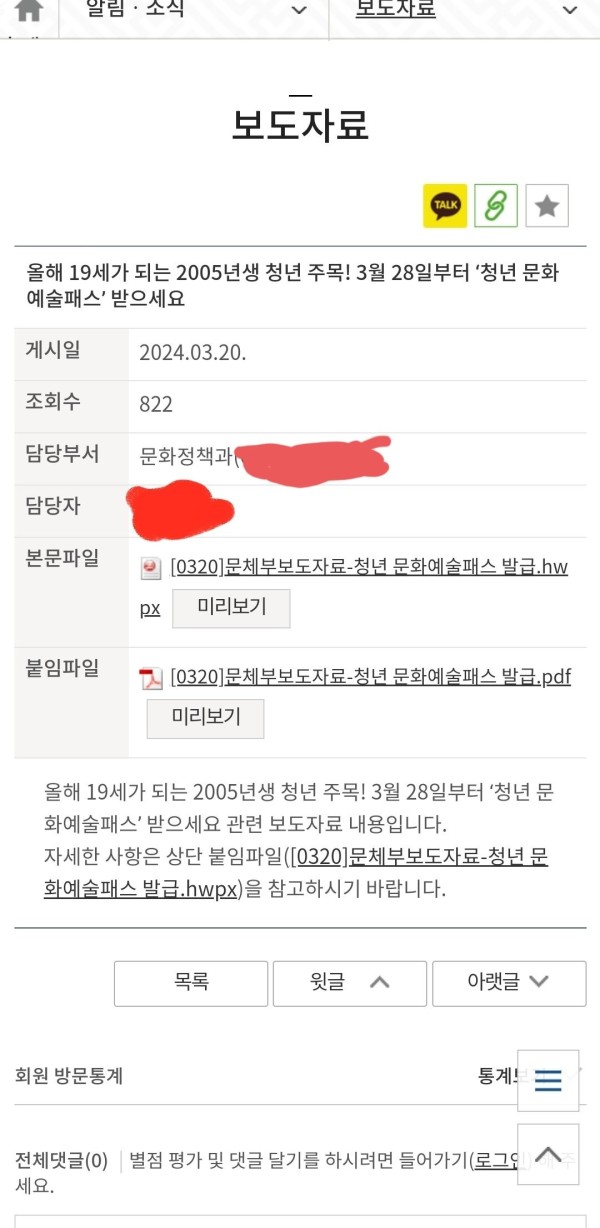Share via KakaoTalk icon

pos(445,206)
